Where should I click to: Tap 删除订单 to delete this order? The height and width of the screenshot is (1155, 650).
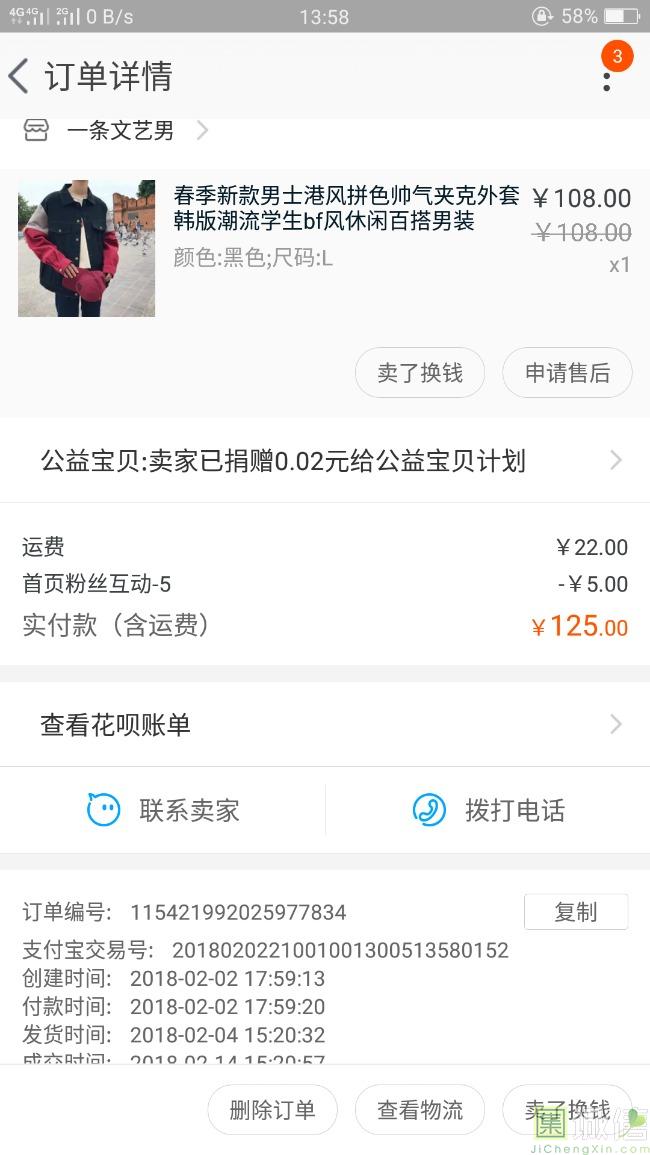(272, 1110)
